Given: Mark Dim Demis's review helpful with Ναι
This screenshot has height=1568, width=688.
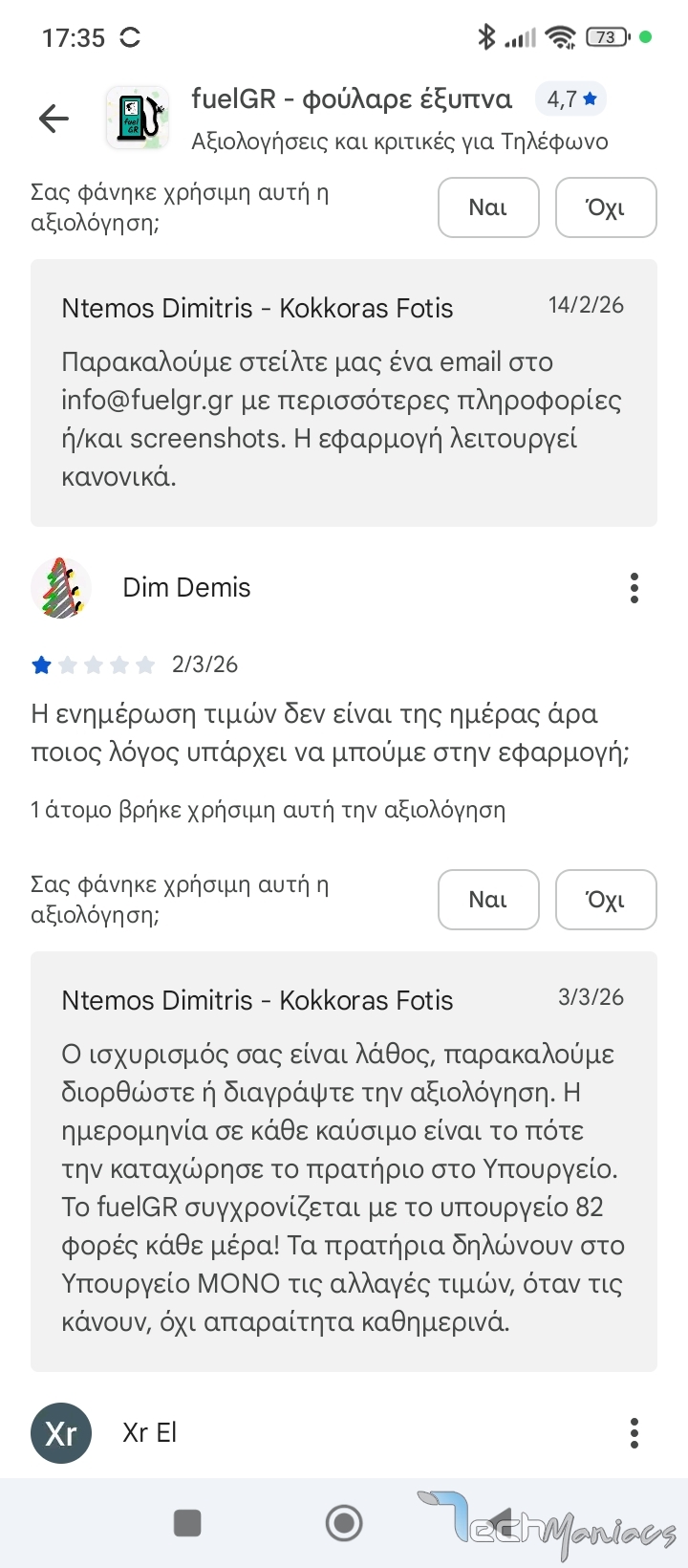Looking at the screenshot, I should pyautogui.click(x=488, y=900).
